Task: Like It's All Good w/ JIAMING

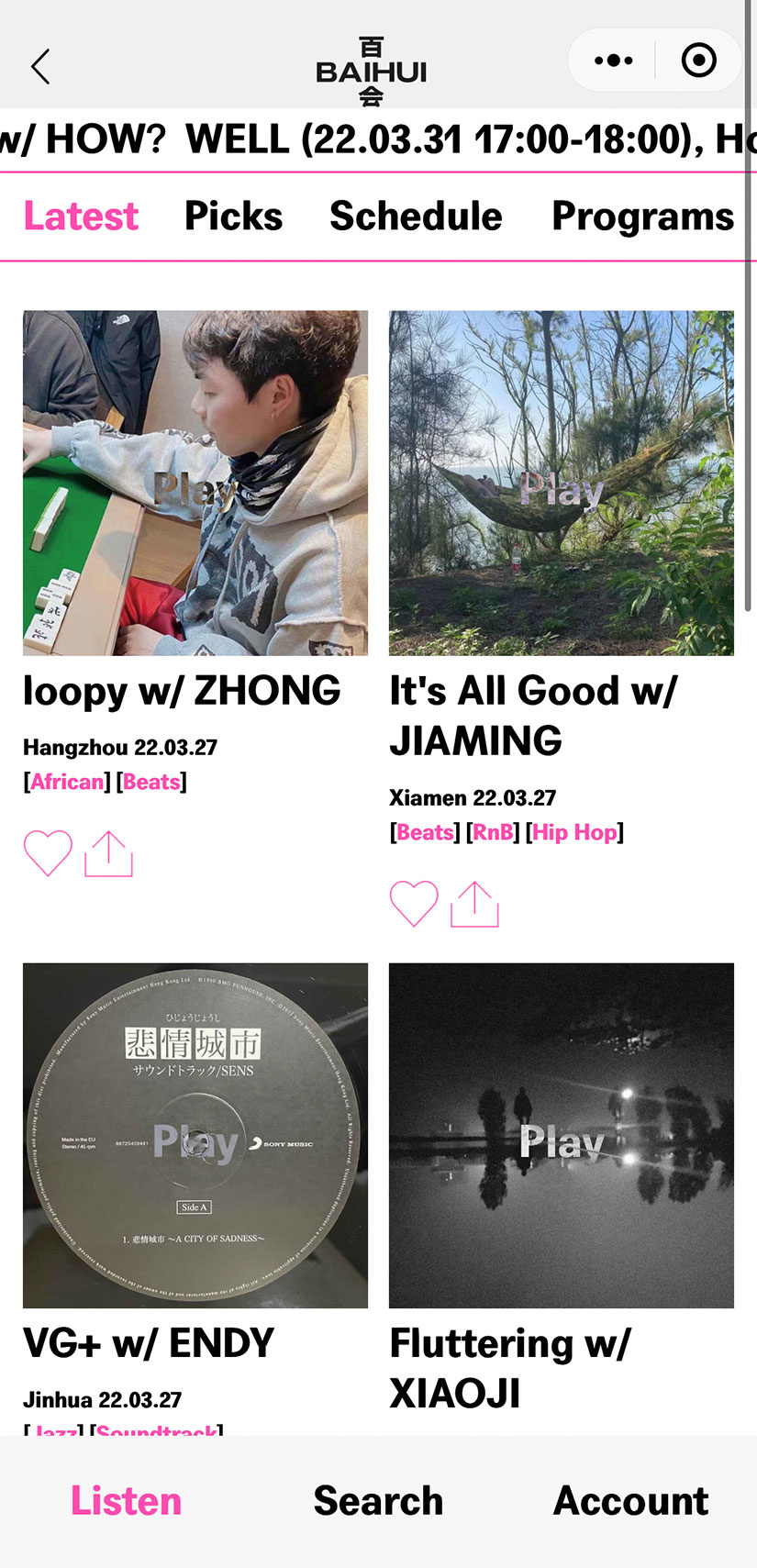Action: 414,904
